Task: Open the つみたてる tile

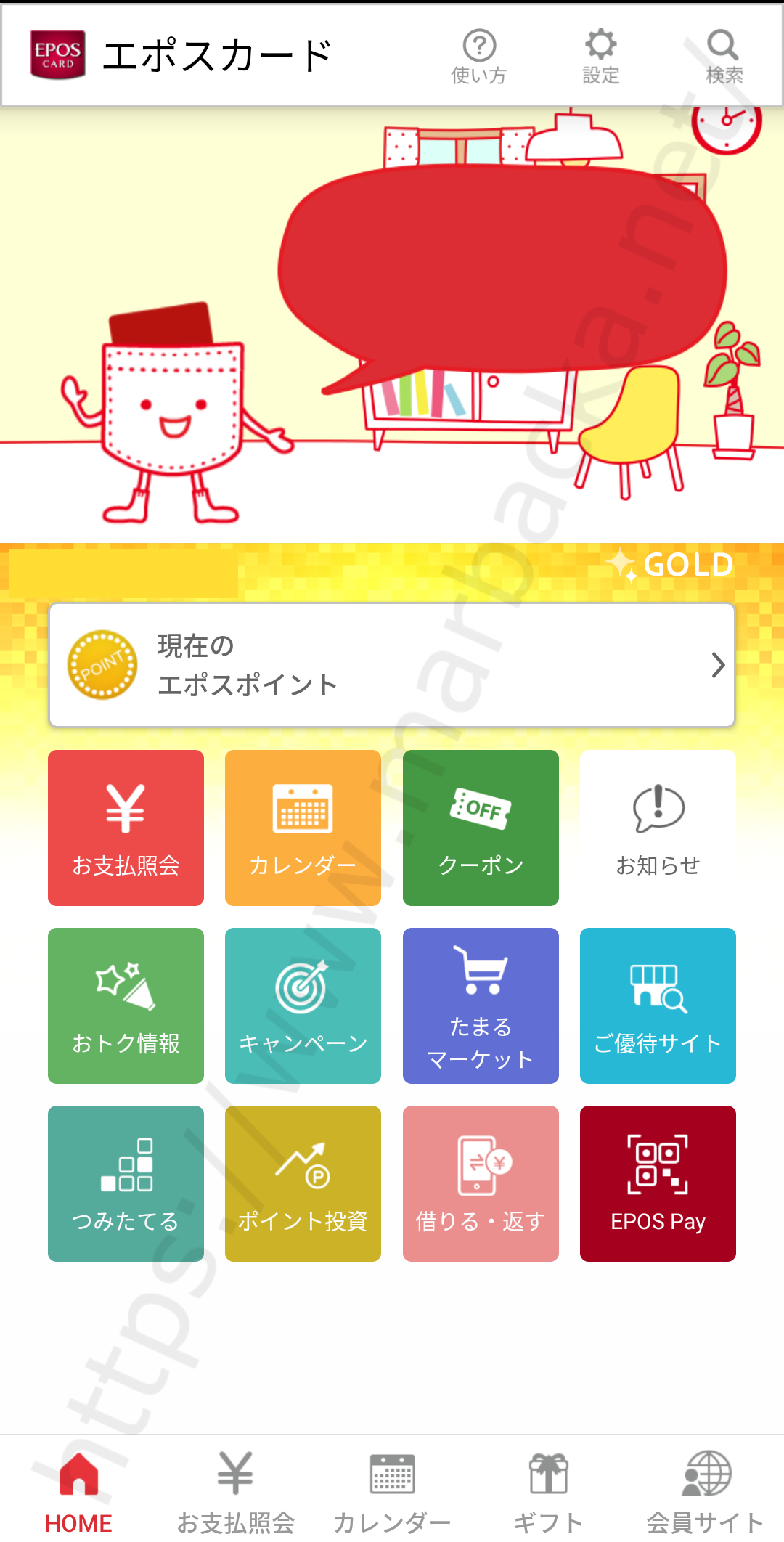Action: [126, 1183]
